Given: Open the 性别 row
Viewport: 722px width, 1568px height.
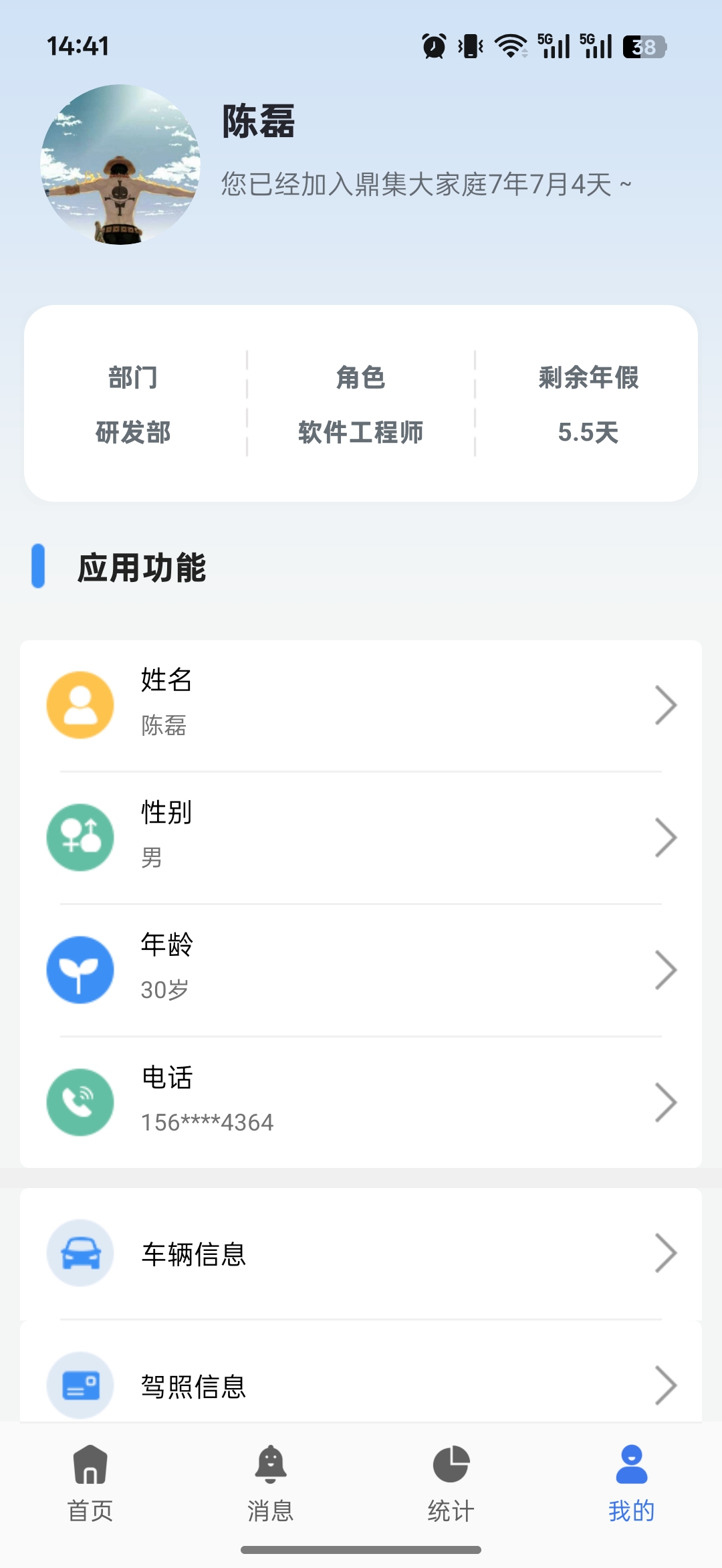Looking at the screenshot, I should point(361,838).
